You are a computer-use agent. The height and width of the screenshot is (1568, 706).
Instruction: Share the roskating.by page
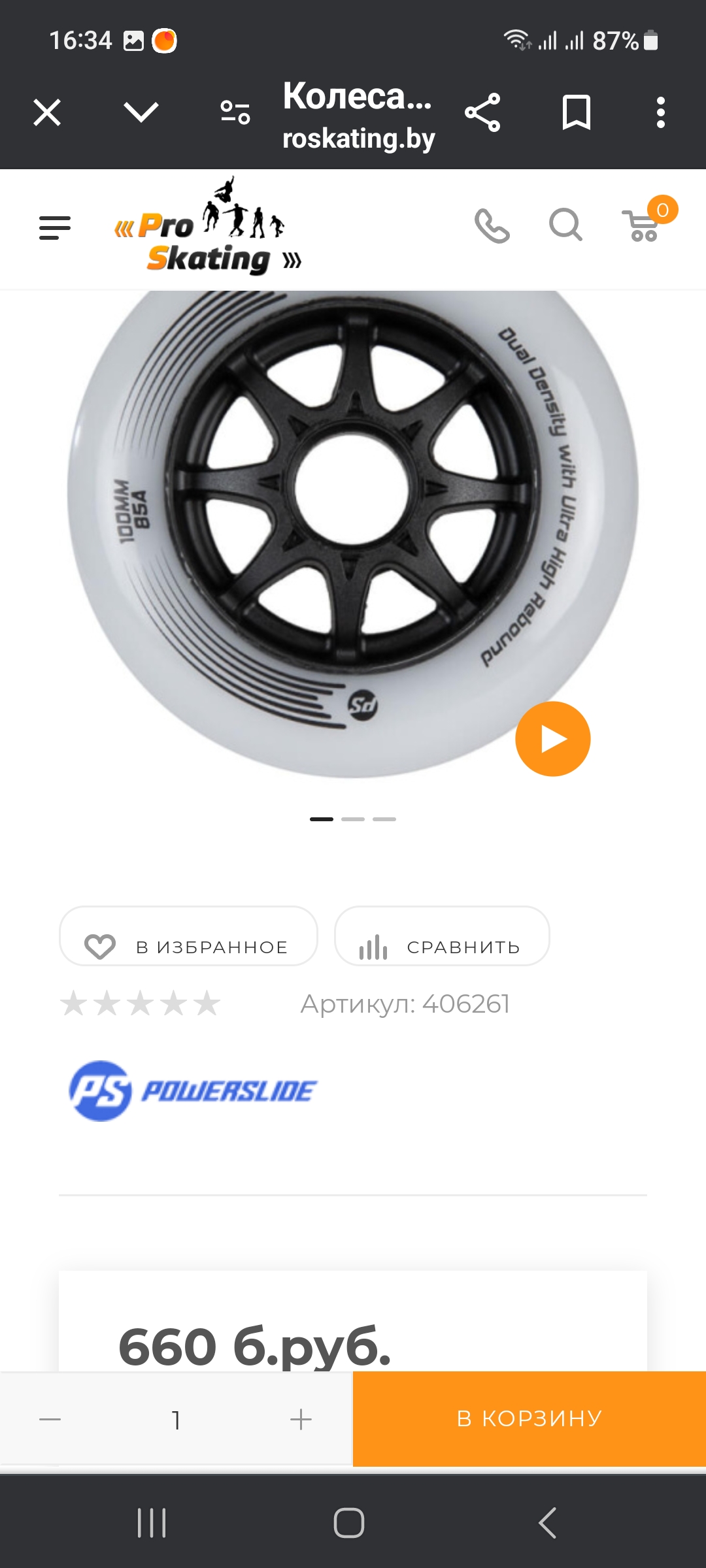click(482, 112)
